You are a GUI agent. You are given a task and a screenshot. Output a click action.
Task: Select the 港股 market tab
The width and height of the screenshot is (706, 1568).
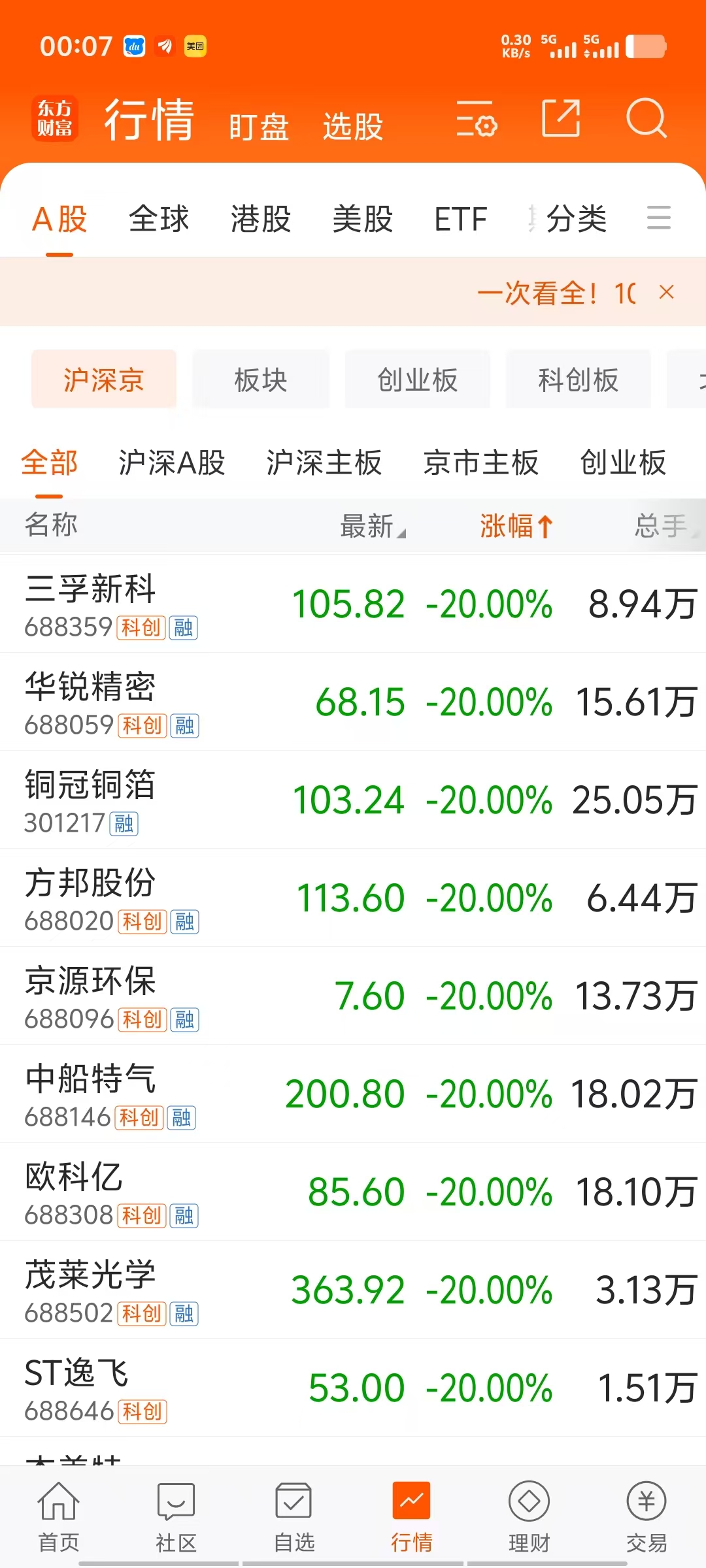point(261,219)
